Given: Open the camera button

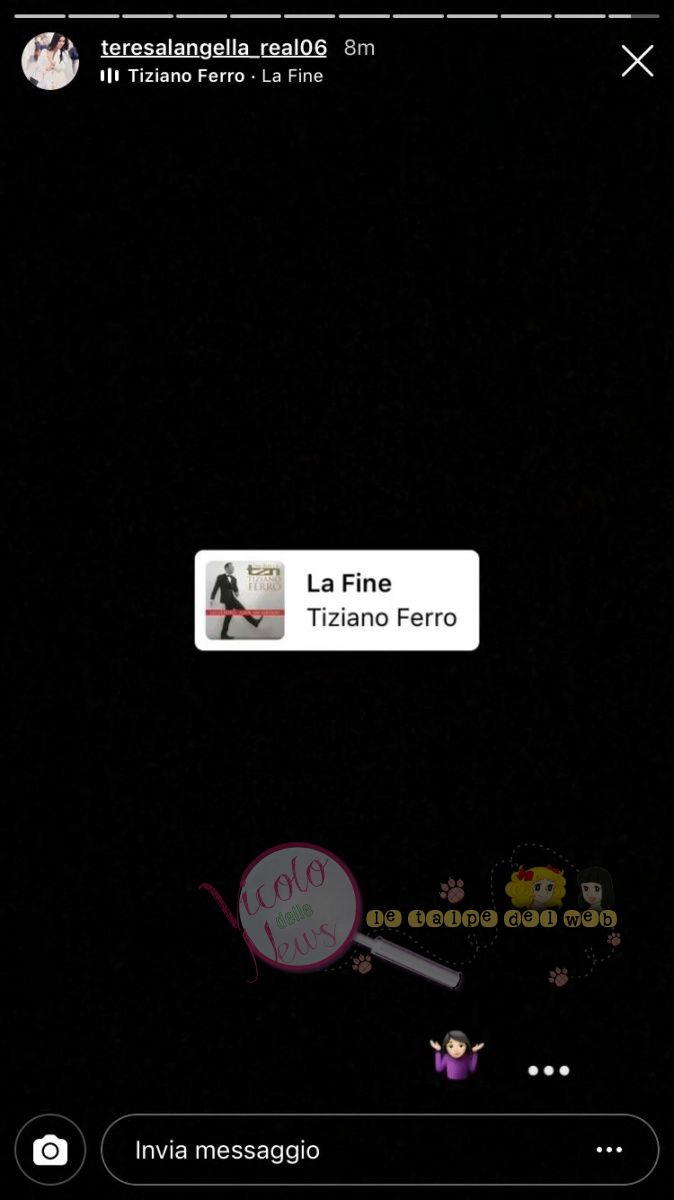Looking at the screenshot, I should (x=50, y=1150).
